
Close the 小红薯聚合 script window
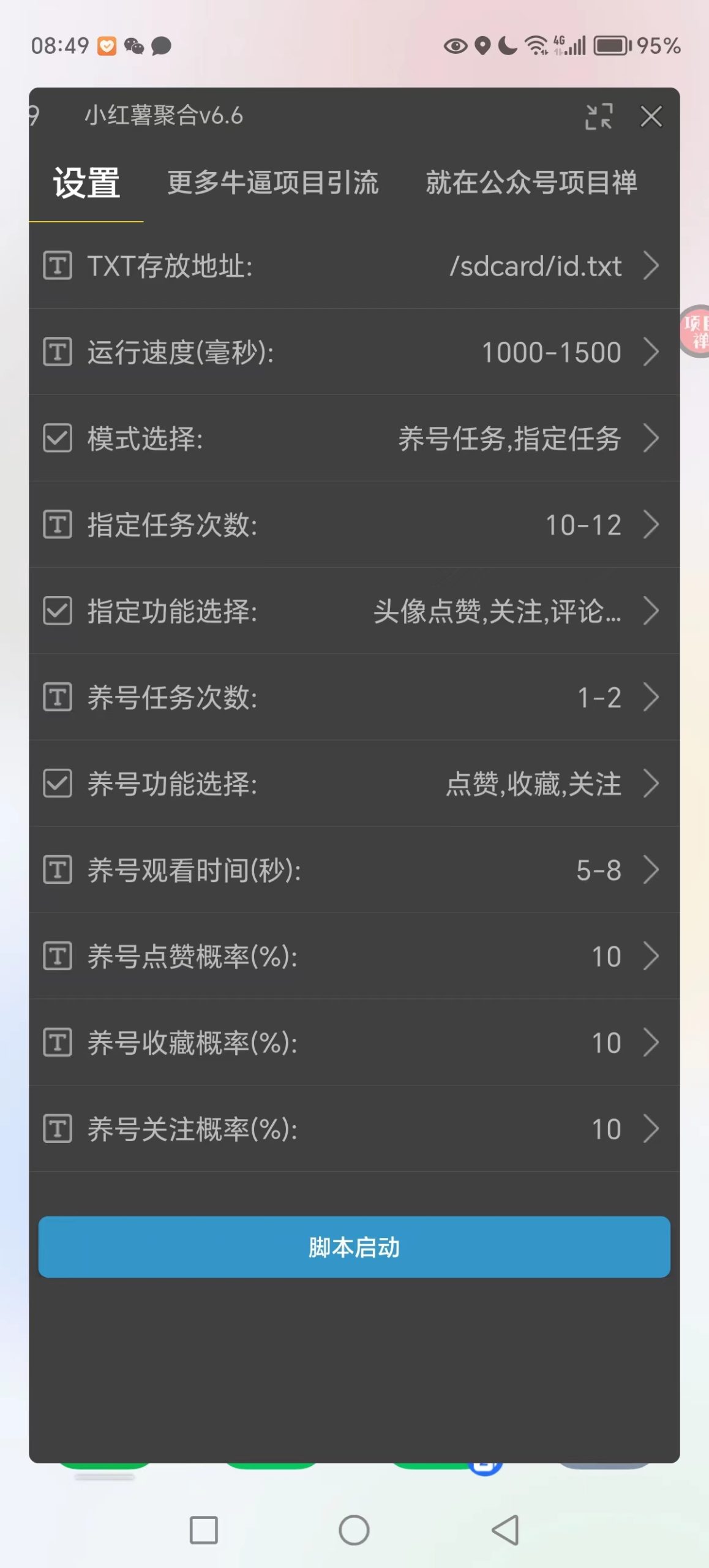coord(651,116)
